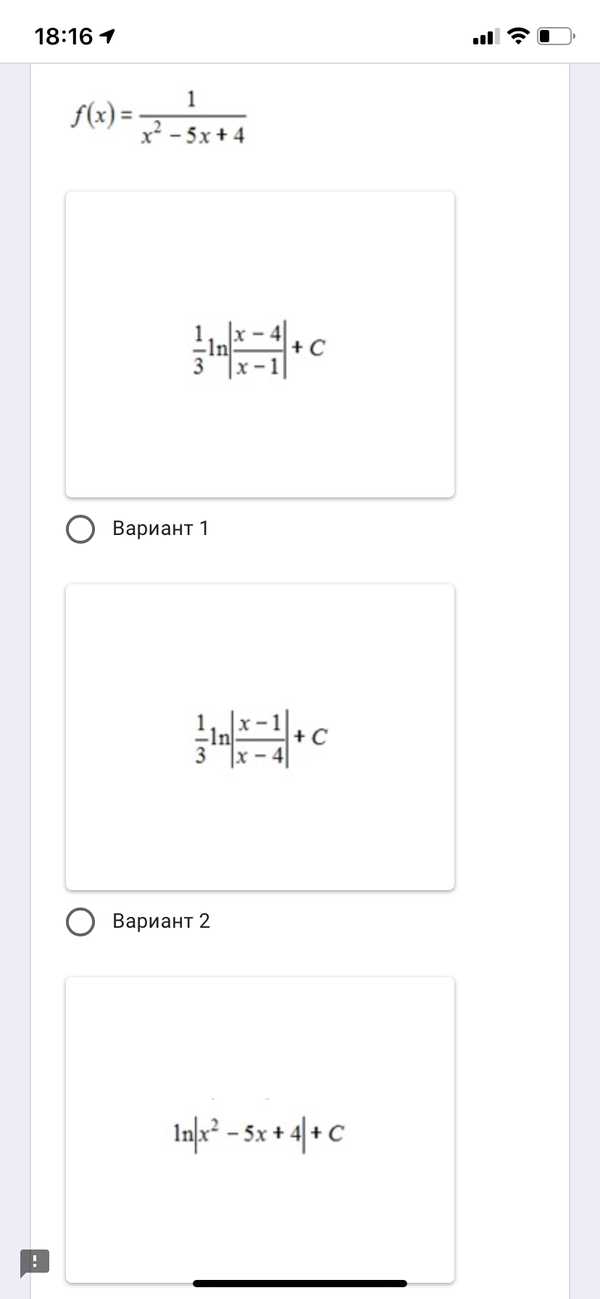Tap the Вариант 1 formula image card
The height and width of the screenshot is (1299, 600).
point(260,345)
